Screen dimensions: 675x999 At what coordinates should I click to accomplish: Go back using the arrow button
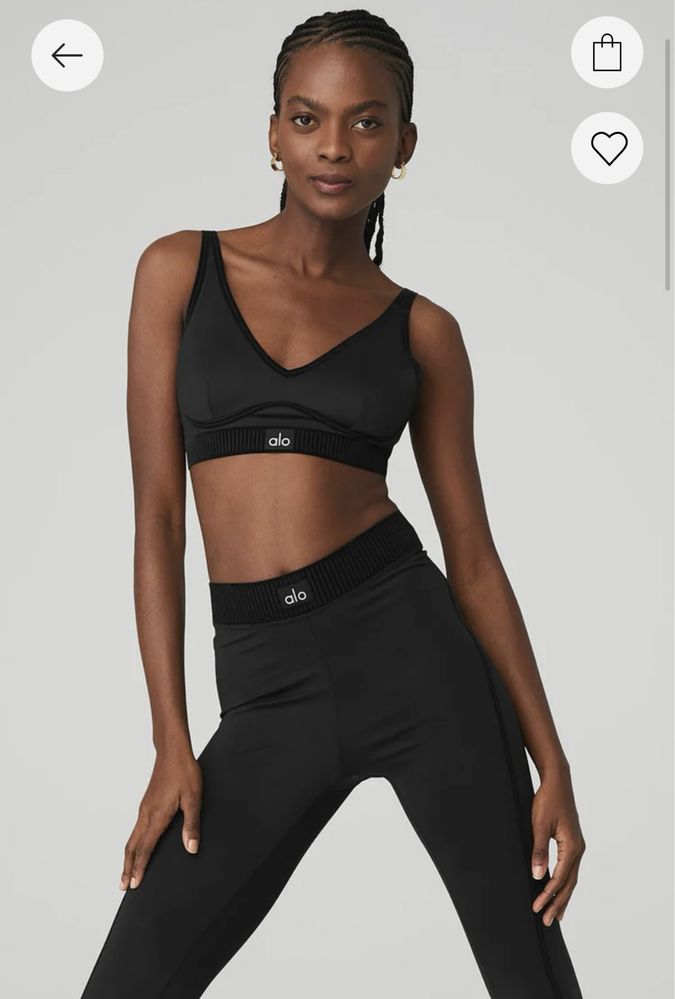click(x=67, y=55)
